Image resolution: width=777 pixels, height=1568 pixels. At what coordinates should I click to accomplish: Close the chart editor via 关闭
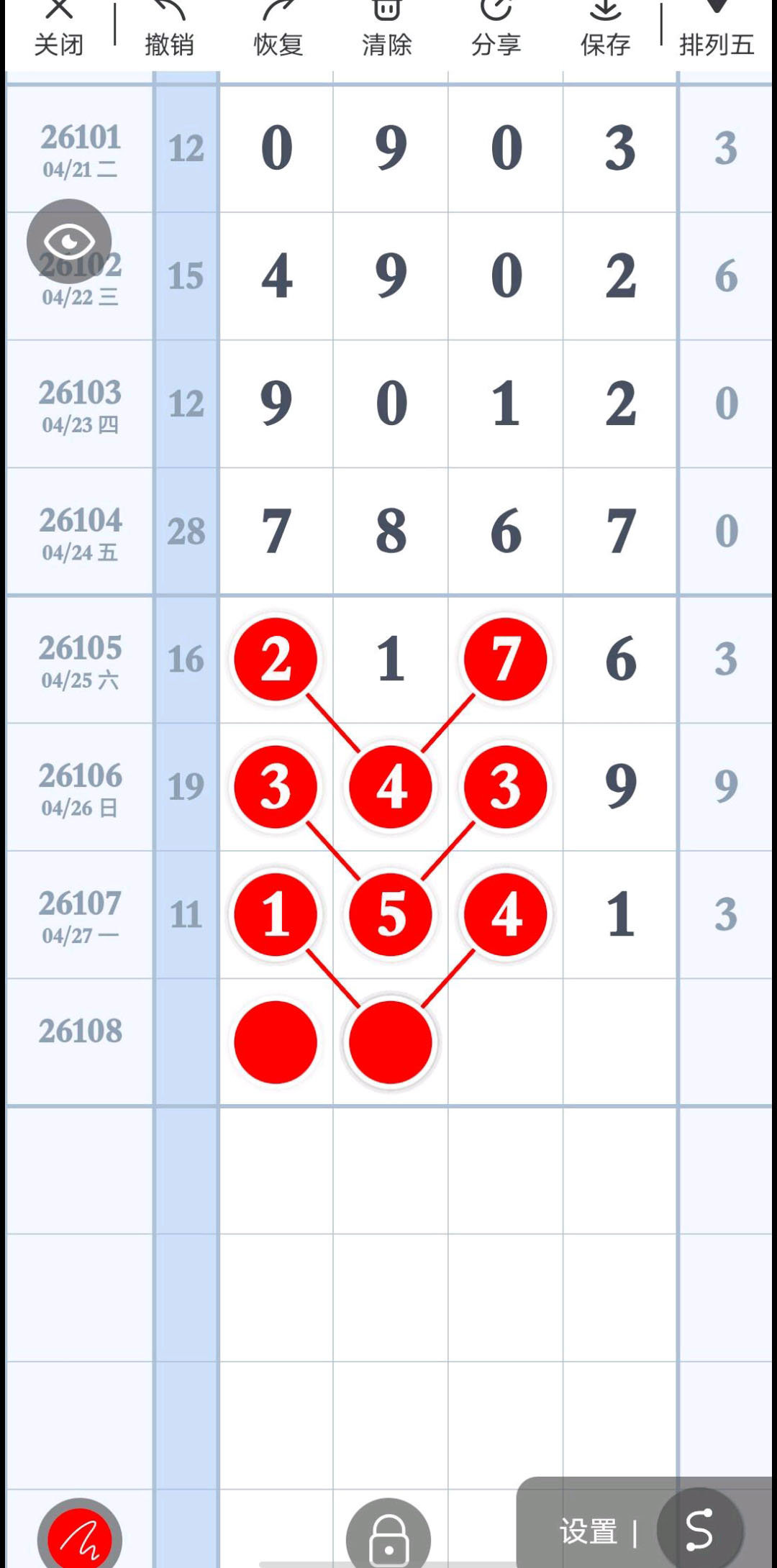pyautogui.click(x=58, y=29)
